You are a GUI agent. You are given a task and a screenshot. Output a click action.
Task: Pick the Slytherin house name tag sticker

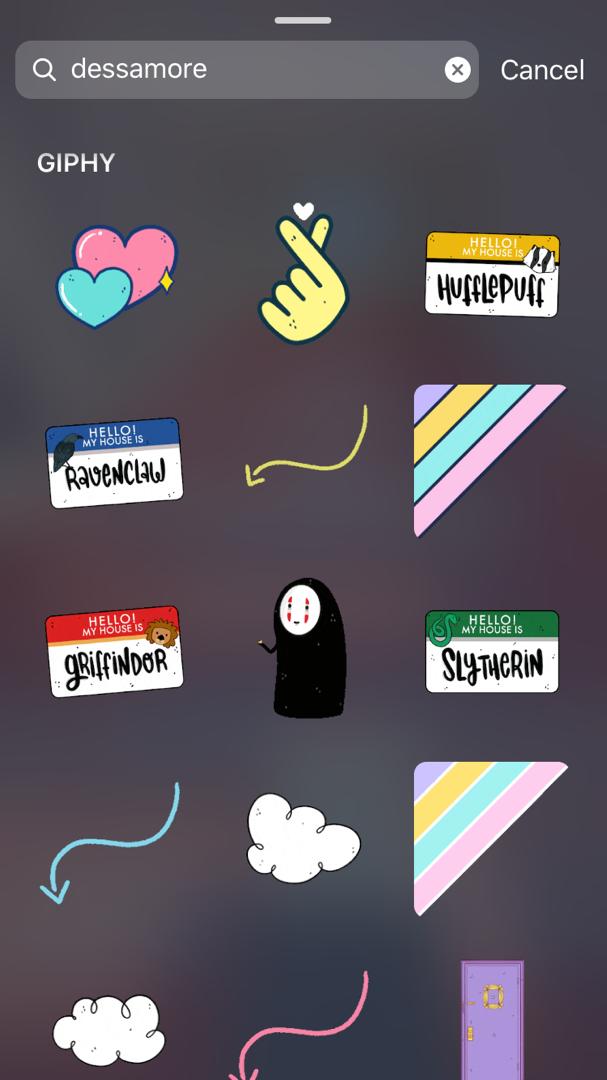[492, 651]
